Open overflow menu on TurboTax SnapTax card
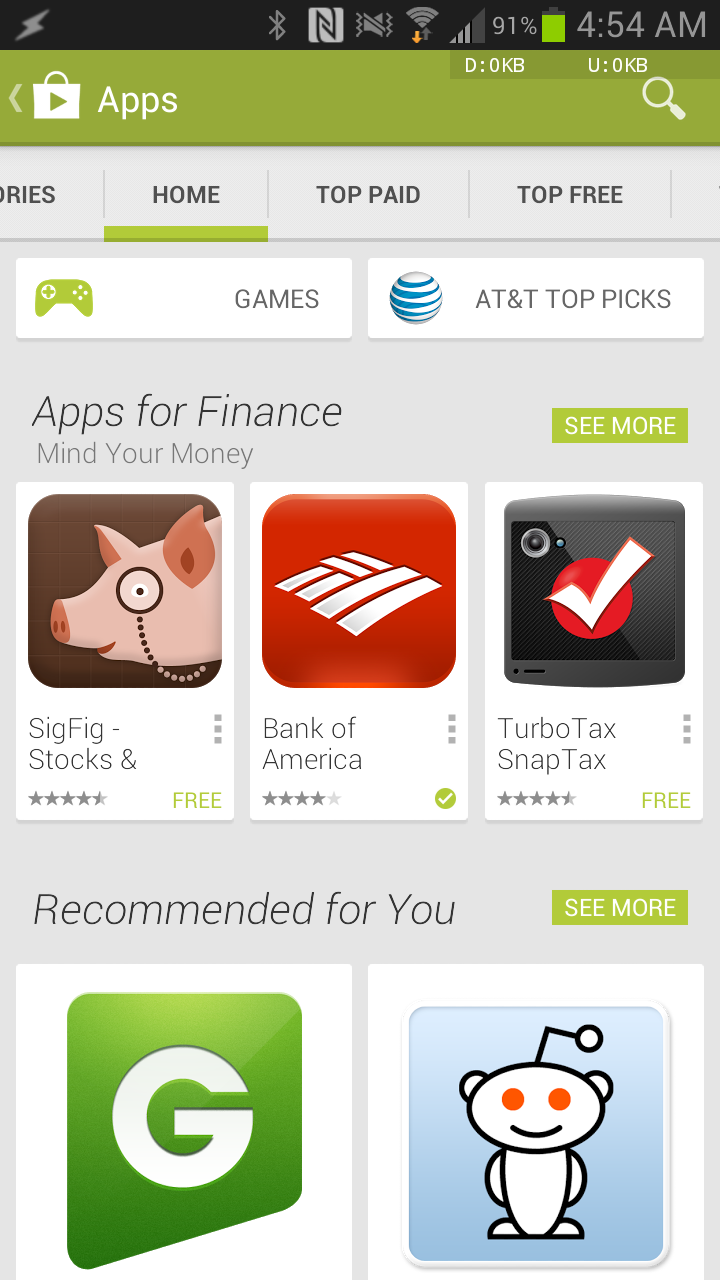720x1280 pixels. pyautogui.click(x=687, y=730)
